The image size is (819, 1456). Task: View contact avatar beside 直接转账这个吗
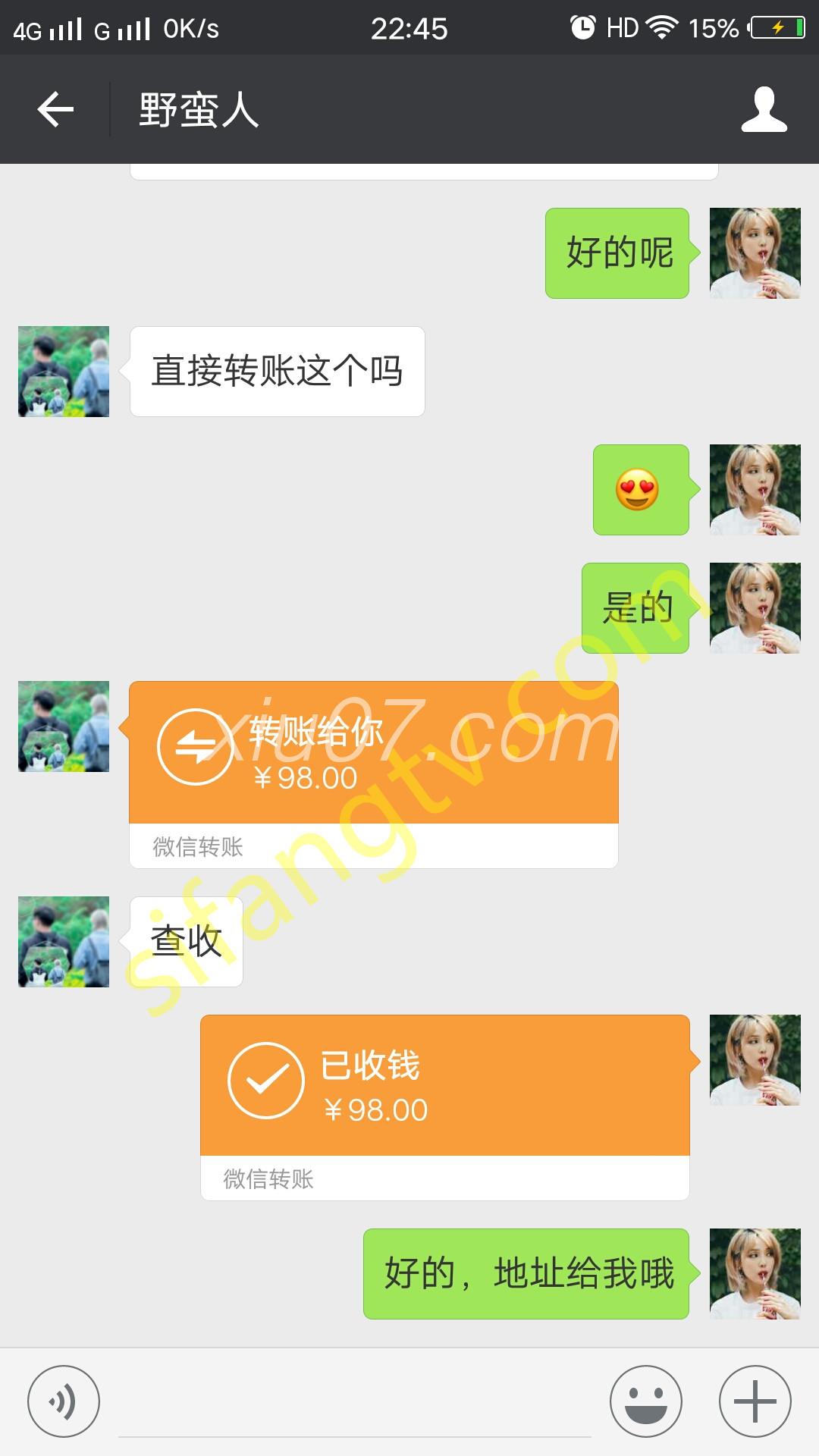click(x=64, y=372)
